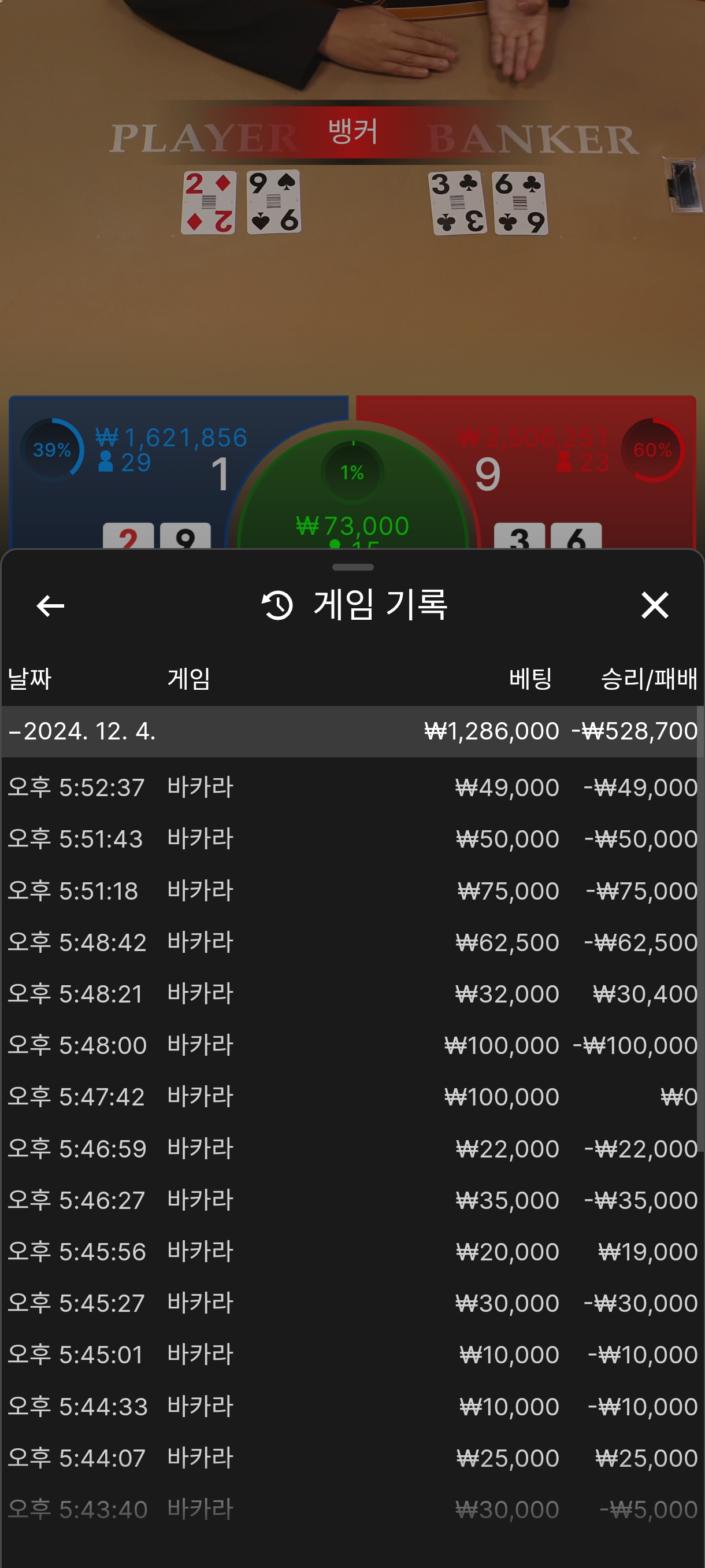Viewport: 705px width, 1568px height.
Task: Select the 오후 5:48:00 바카라 entry
Action: pos(352,1045)
